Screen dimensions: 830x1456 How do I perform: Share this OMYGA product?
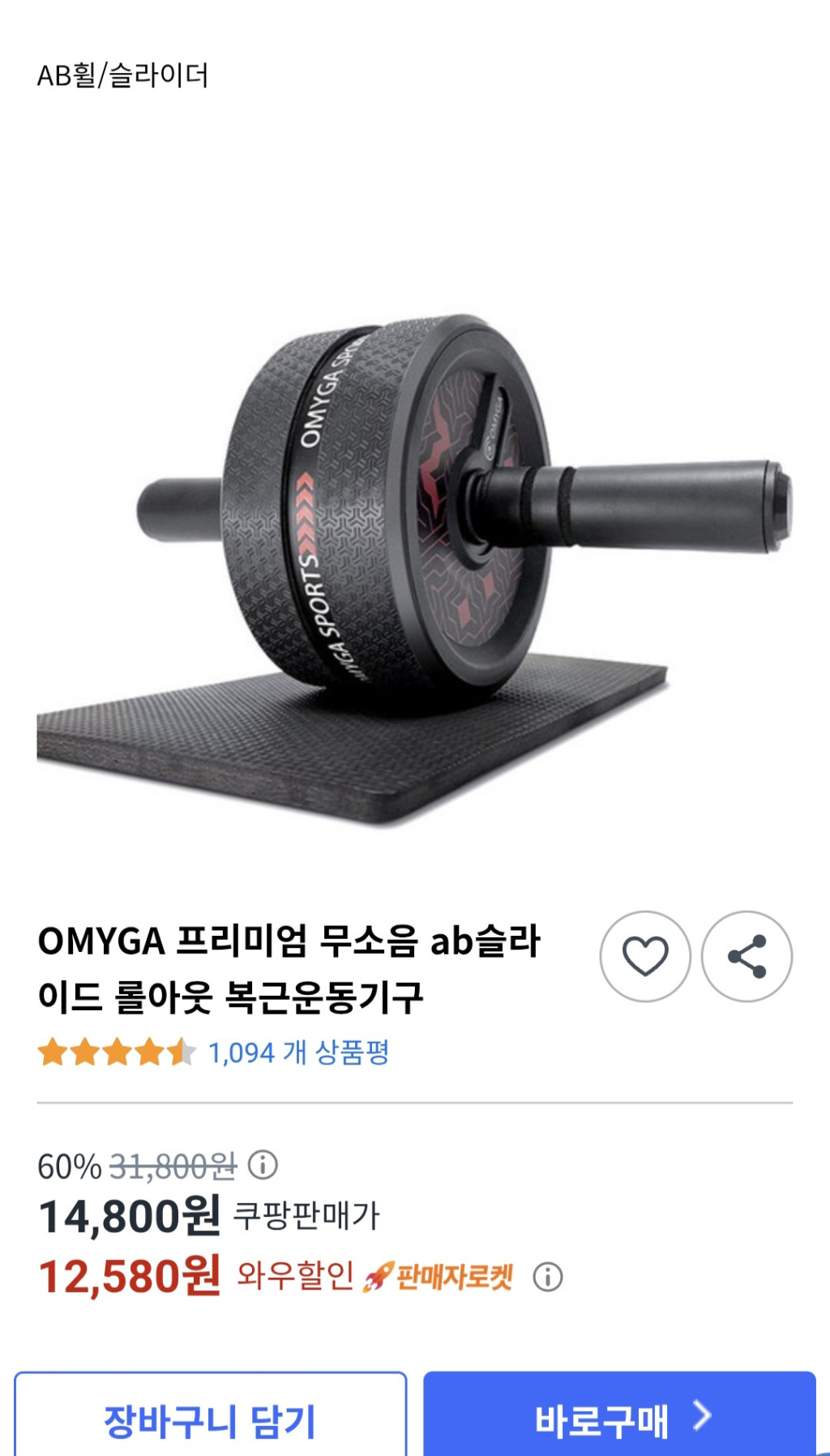point(747,956)
